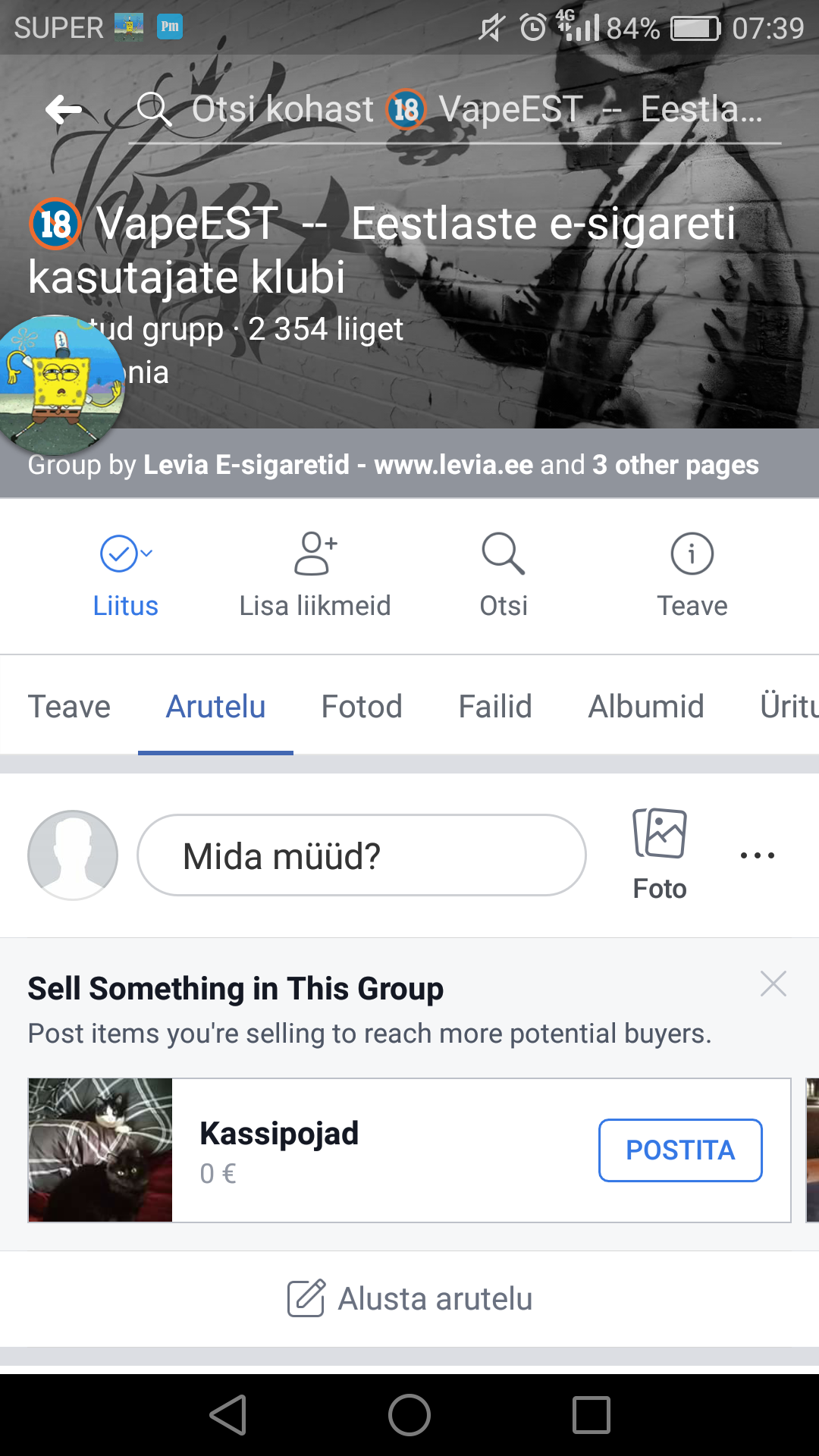Switch to the Albumid tab
819x1456 pixels.
point(646,706)
